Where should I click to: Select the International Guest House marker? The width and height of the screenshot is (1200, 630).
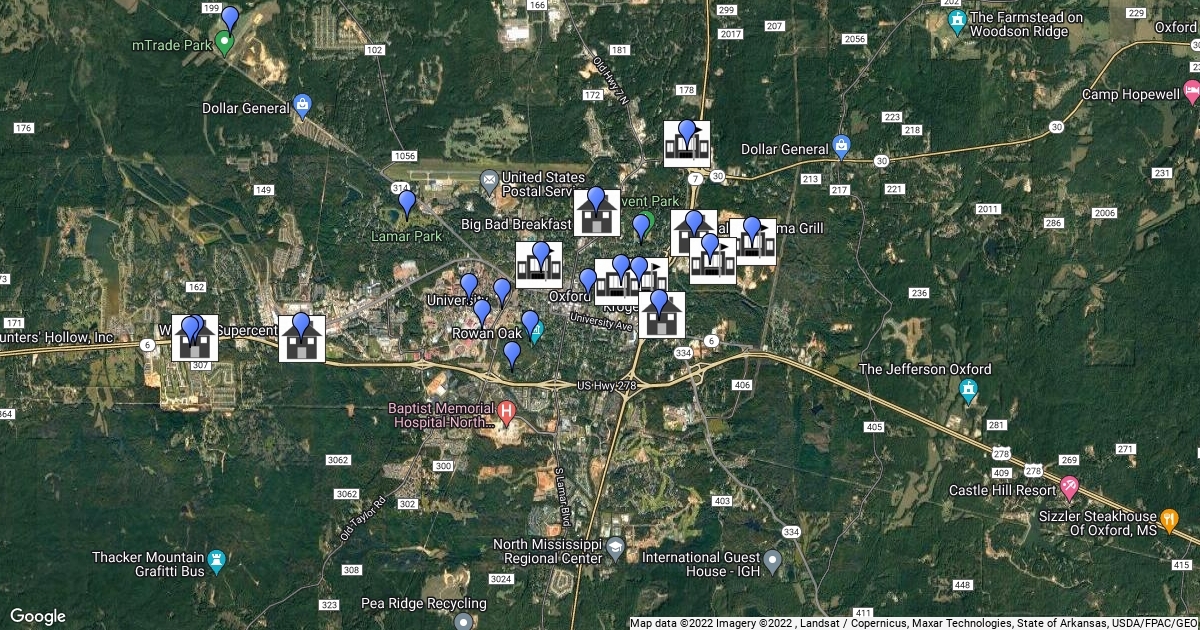point(773,561)
